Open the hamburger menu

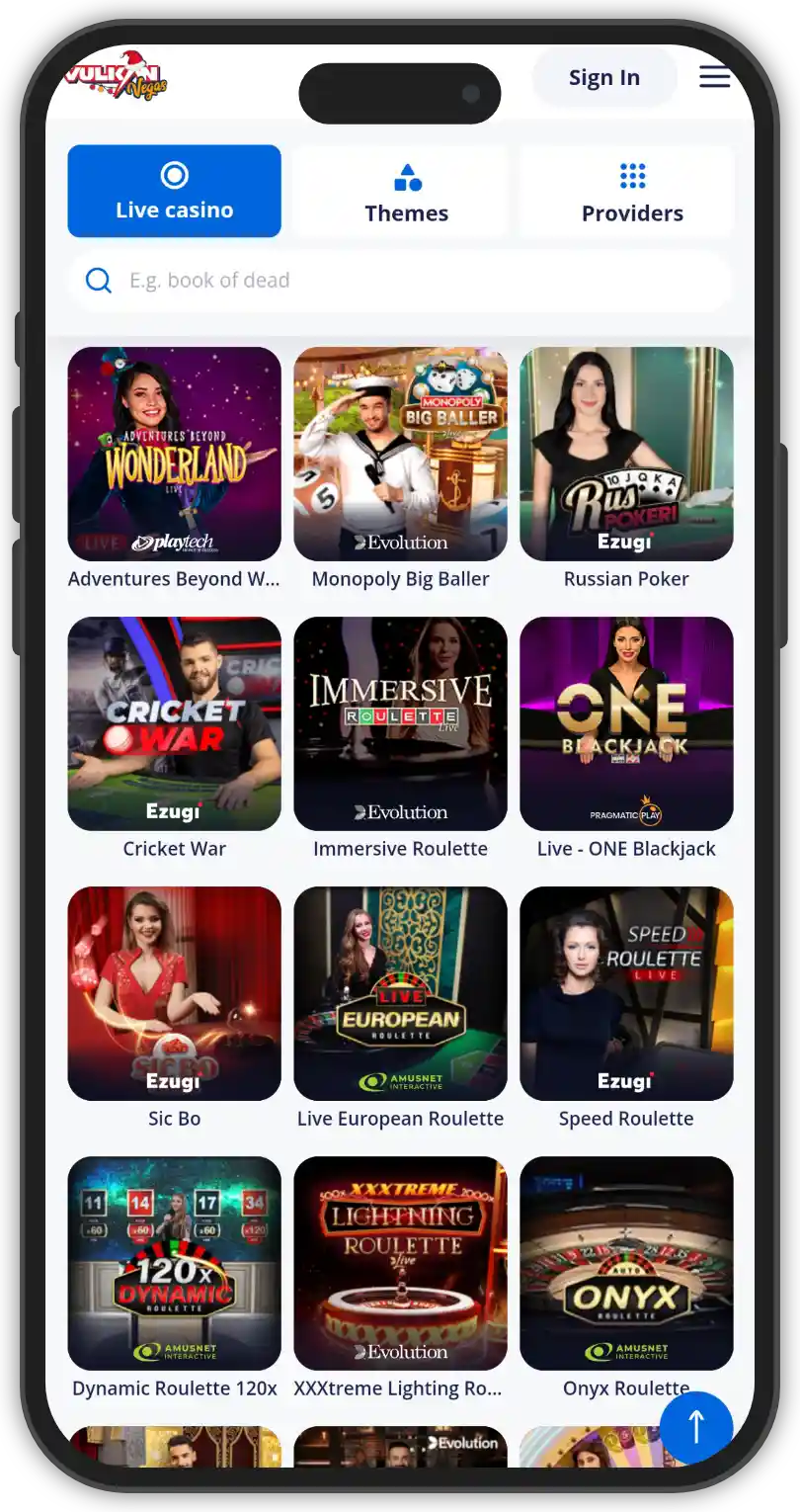click(714, 77)
